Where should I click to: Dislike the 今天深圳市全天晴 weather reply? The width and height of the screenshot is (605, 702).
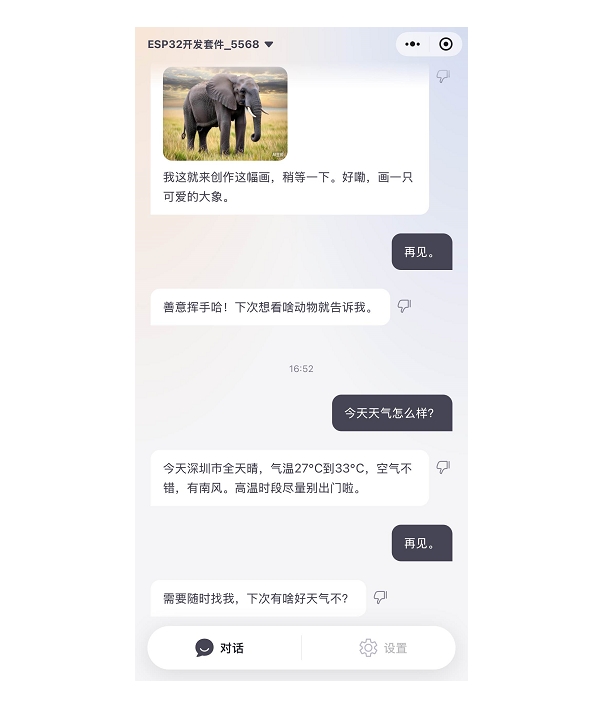443,467
